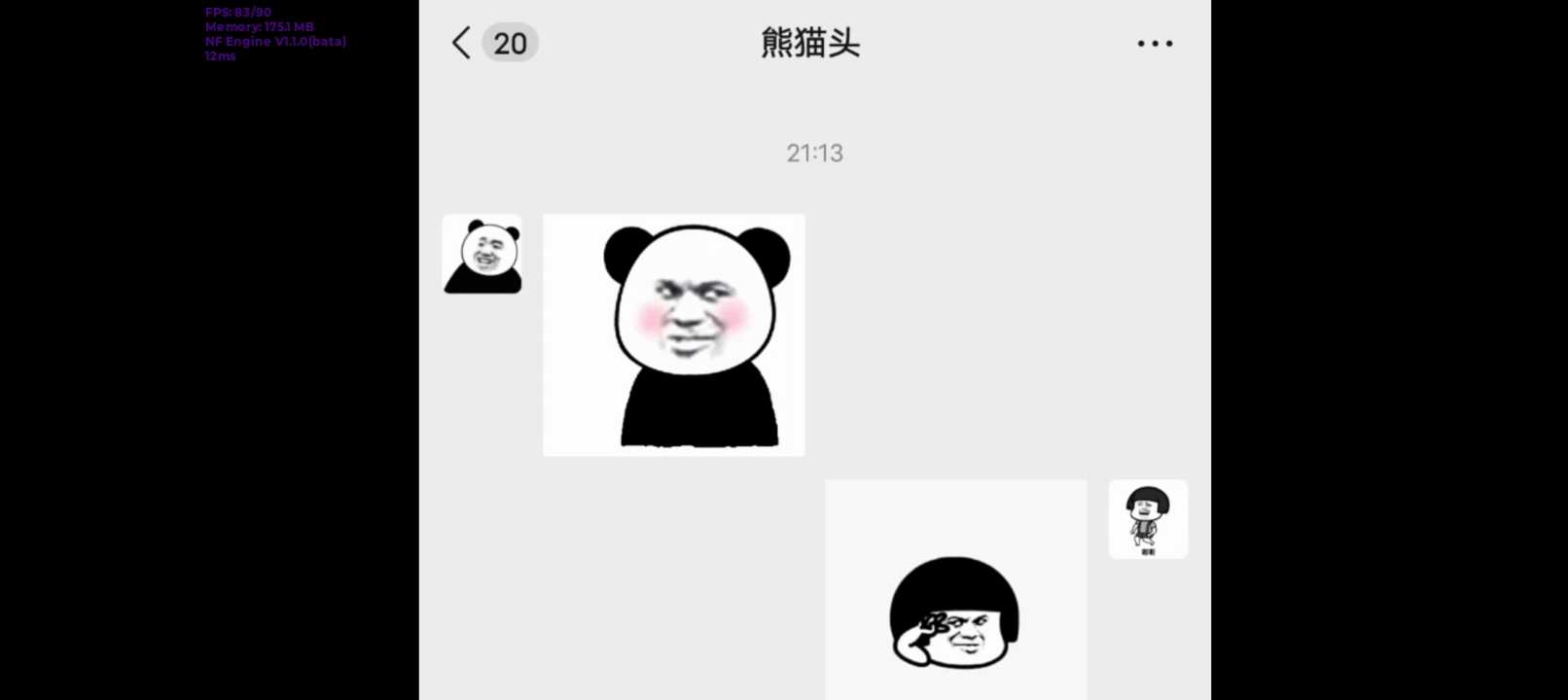This screenshot has height=700, width=1568.
Task: Open the panda head contact's avatar
Action: (482, 255)
